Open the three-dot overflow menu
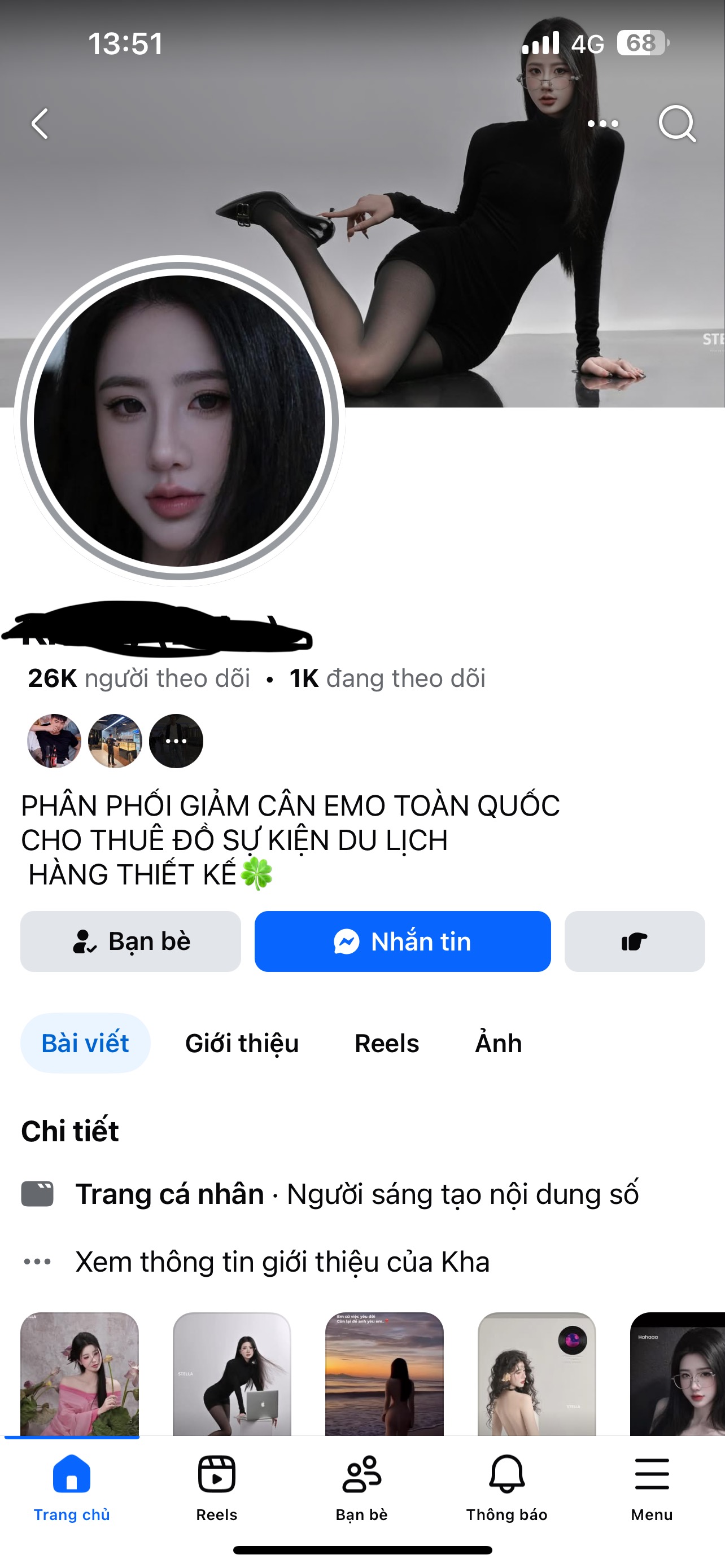Viewport: 725px width, 1568px height. coord(602,124)
